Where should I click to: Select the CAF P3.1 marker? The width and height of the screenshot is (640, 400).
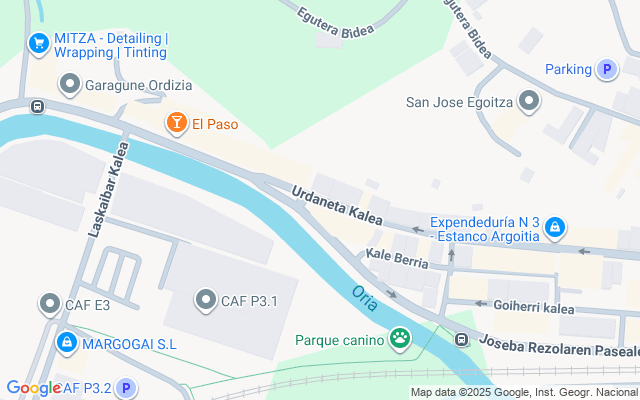point(206,299)
